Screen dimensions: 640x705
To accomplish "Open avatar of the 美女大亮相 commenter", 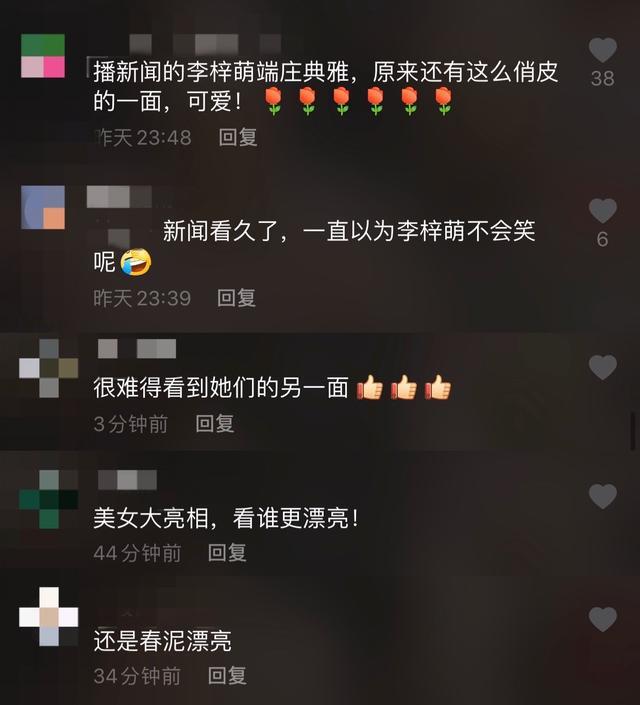I will (x=49, y=498).
